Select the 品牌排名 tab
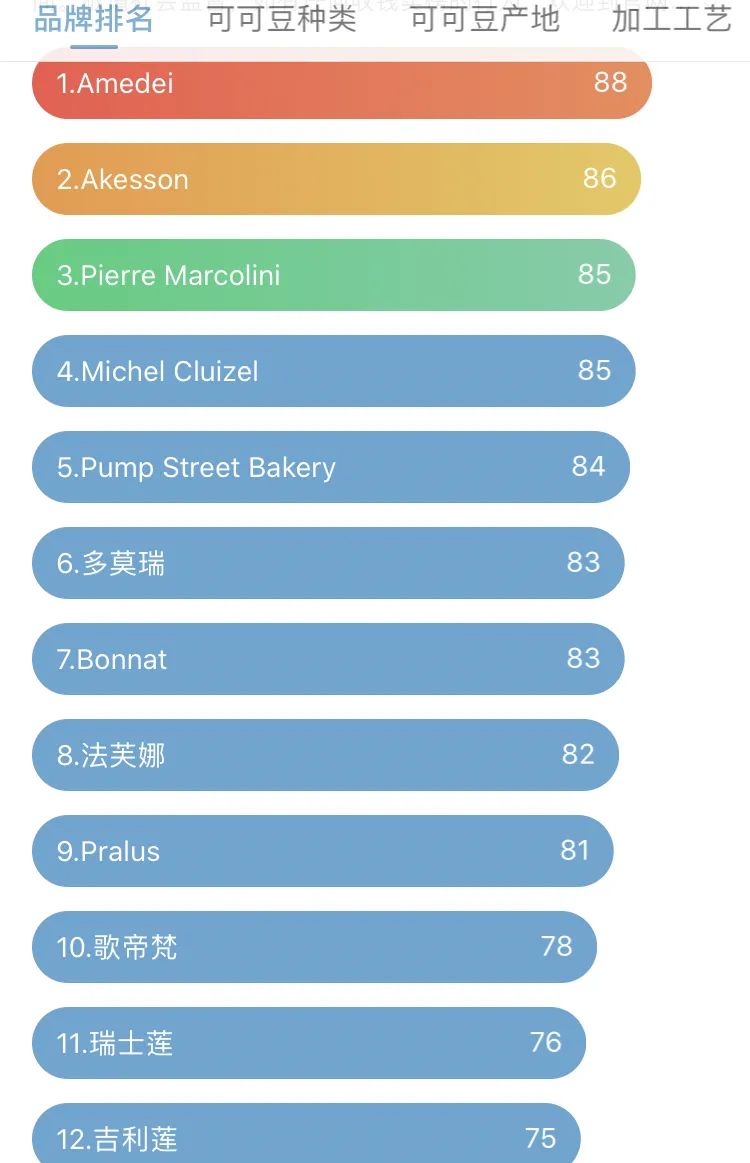 pyautogui.click(x=94, y=20)
